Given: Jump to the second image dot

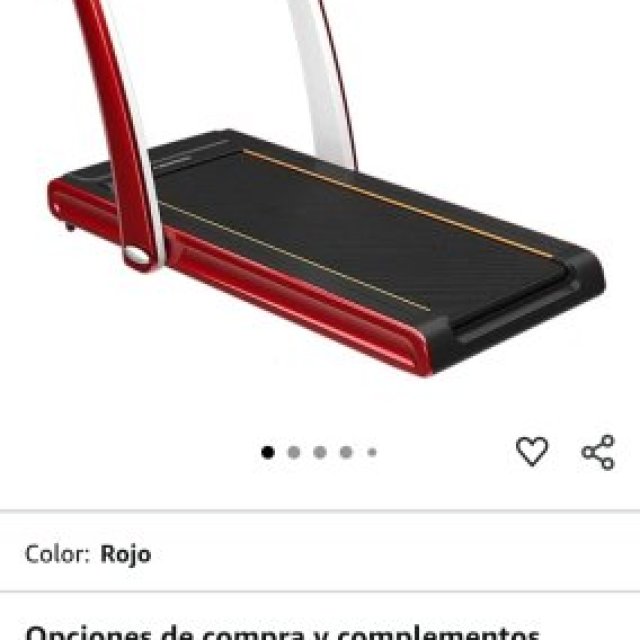Looking at the screenshot, I should point(294,452).
